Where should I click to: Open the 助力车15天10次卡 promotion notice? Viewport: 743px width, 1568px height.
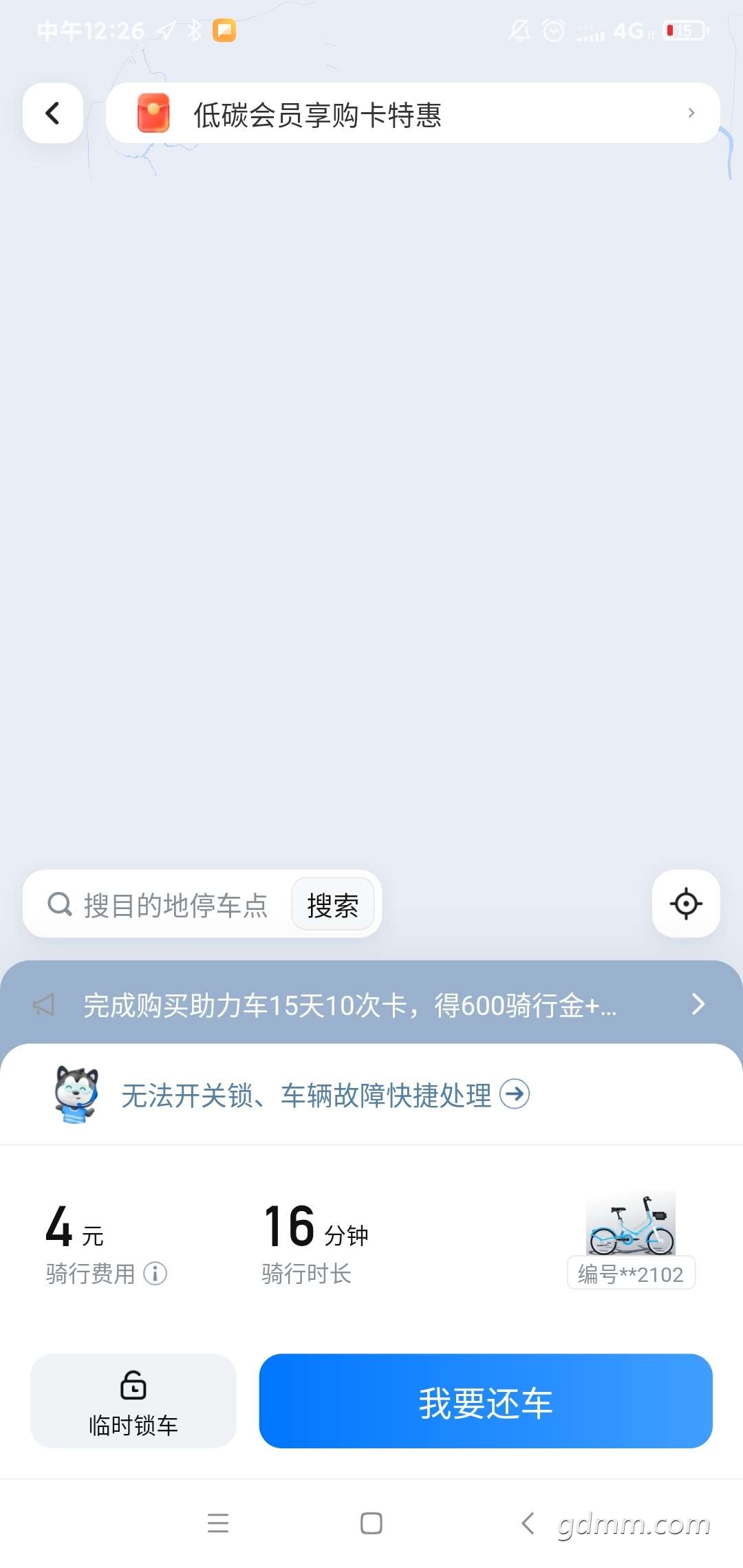click(371, 1005)
